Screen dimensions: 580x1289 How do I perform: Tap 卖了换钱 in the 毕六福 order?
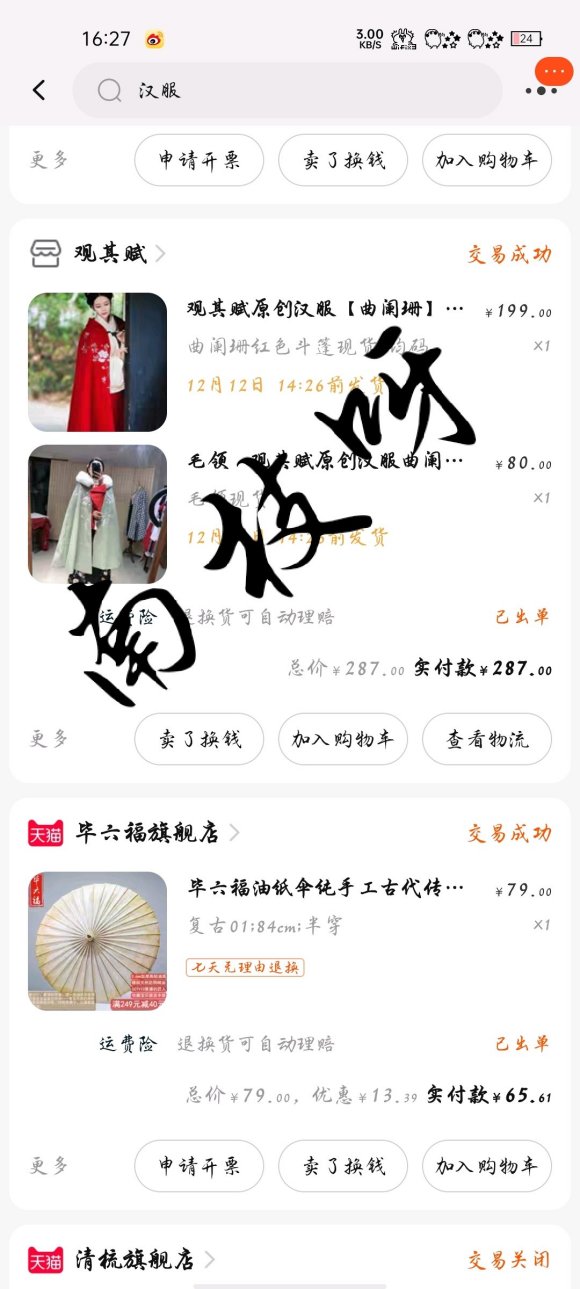pyautogui.click(x=343, y=1166)
